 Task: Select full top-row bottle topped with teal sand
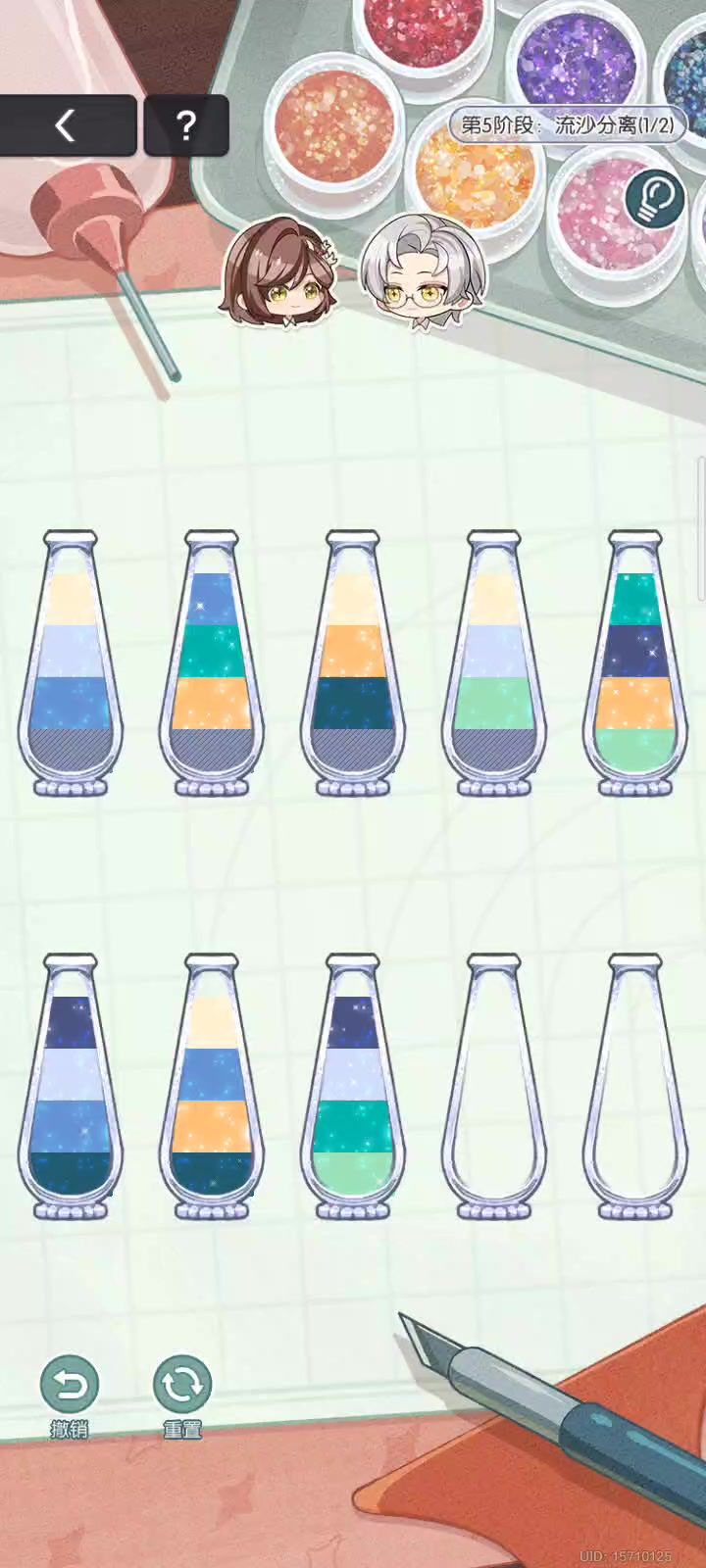click(x=635, y=666)
